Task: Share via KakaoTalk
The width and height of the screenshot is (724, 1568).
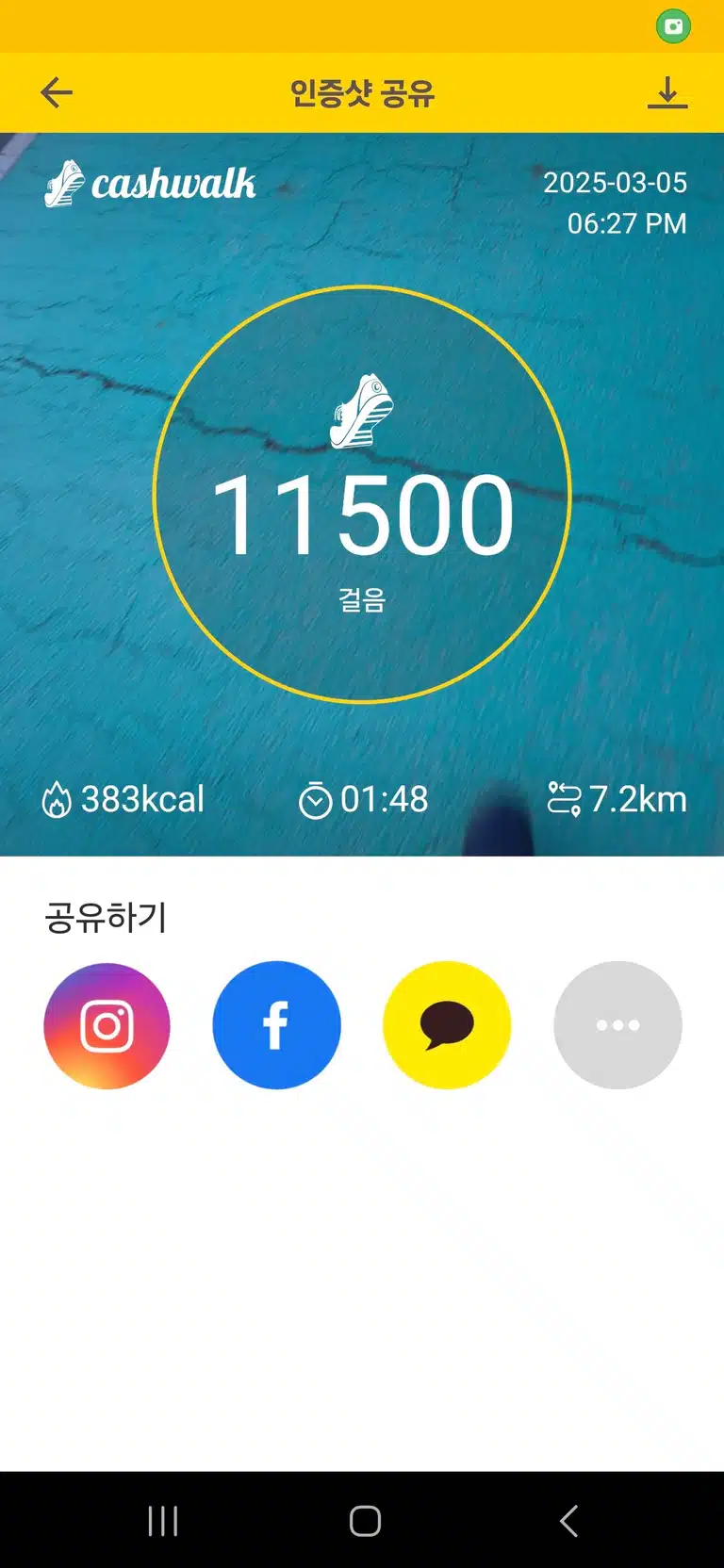Action: [447, 1025]
